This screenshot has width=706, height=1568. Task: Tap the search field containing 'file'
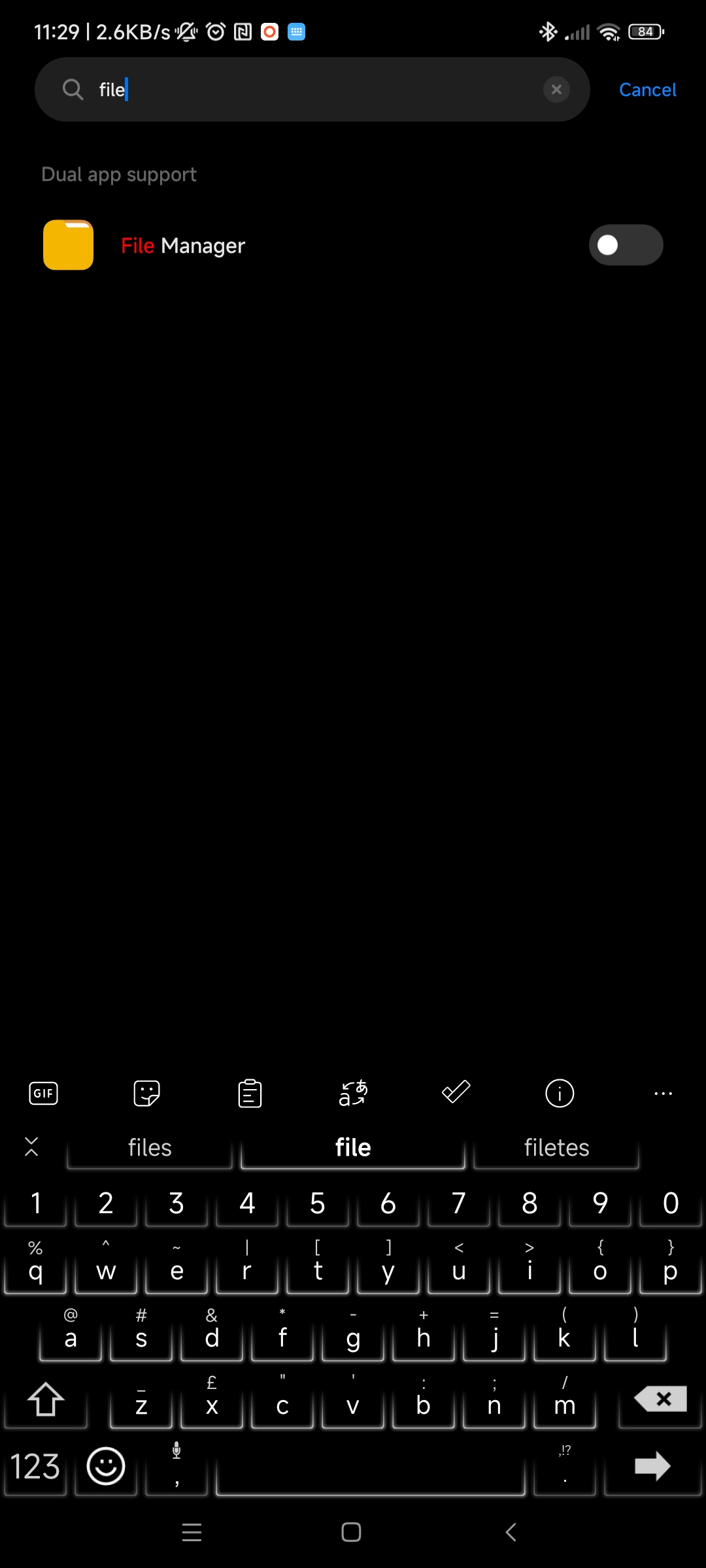click(x=312, y=90)
